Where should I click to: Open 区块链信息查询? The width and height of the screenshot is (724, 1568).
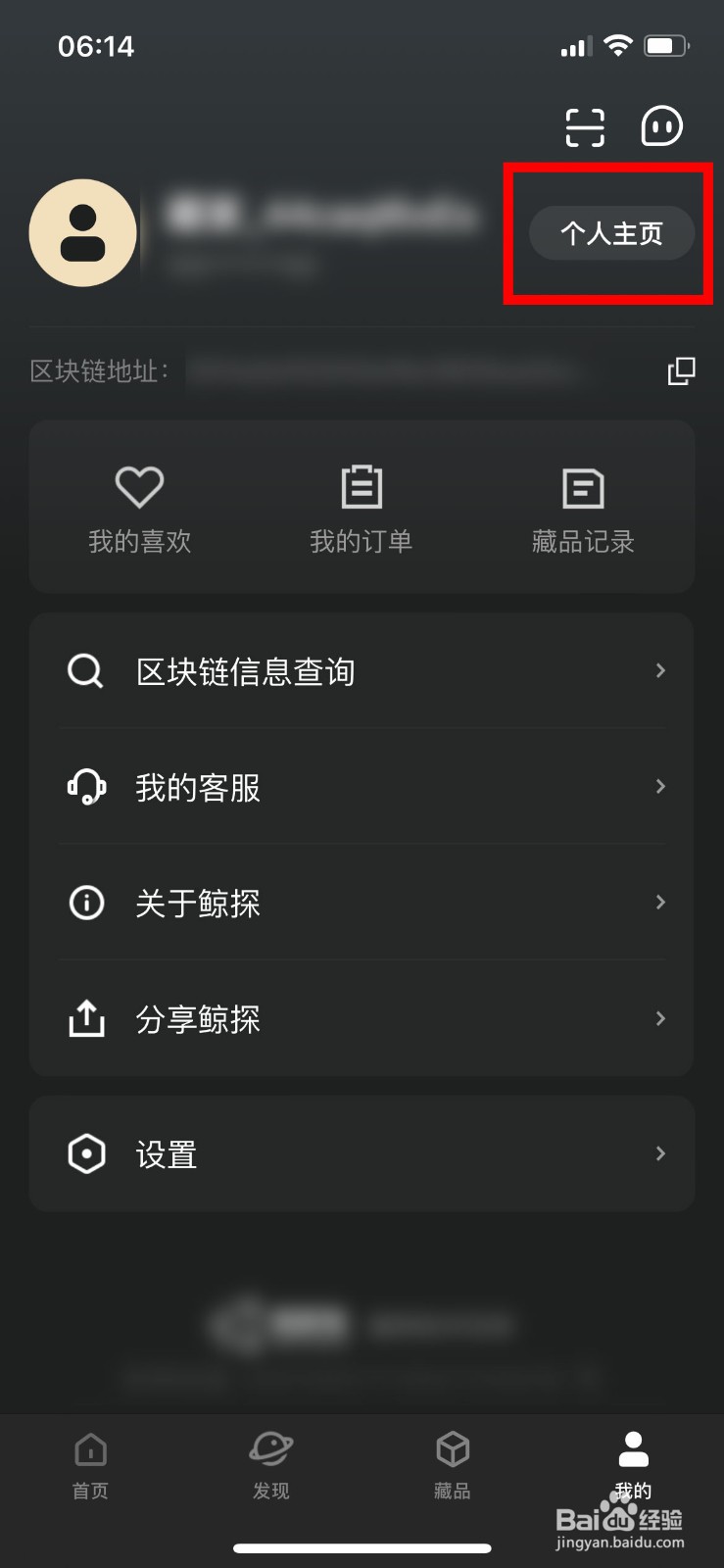pyautogui.click(x=362, y=671)
